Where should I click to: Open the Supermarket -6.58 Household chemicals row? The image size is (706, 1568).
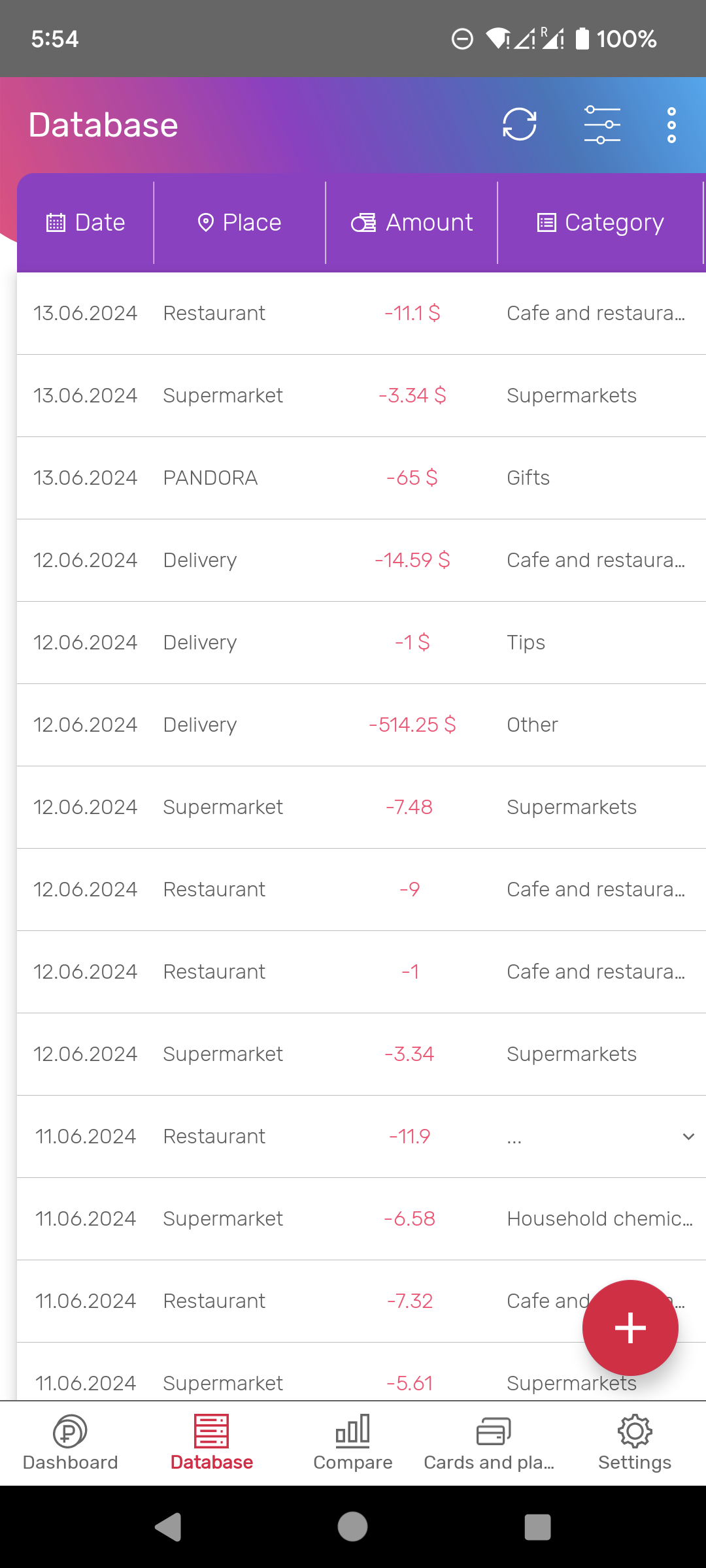(x=361, y=1219)
